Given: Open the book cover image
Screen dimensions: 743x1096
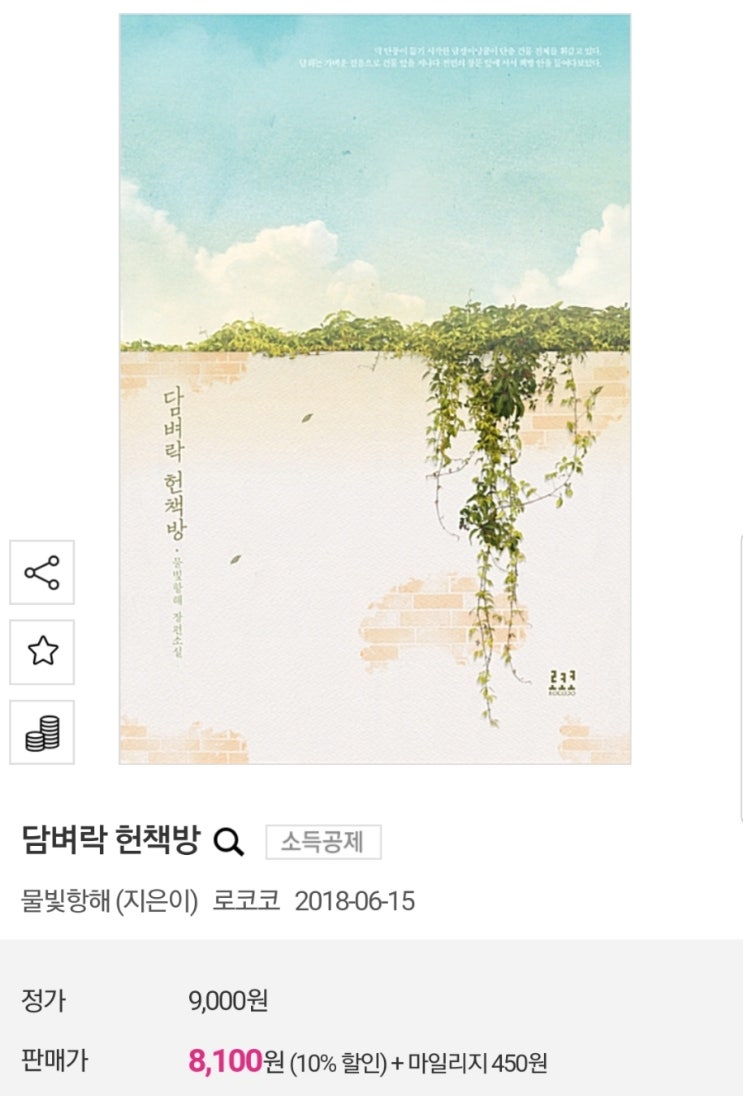Looking at the screenshot, I should coord(375,389).
